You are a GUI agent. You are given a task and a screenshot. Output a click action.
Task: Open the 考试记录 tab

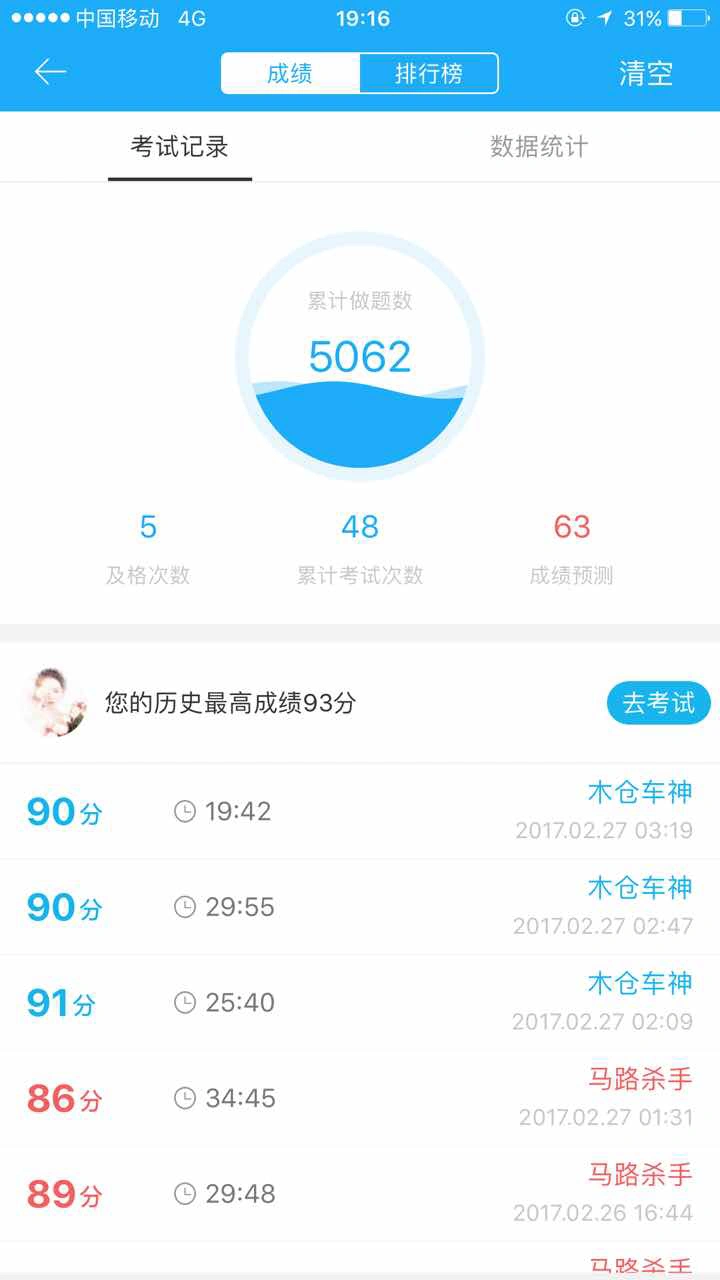tap(180, 147)
